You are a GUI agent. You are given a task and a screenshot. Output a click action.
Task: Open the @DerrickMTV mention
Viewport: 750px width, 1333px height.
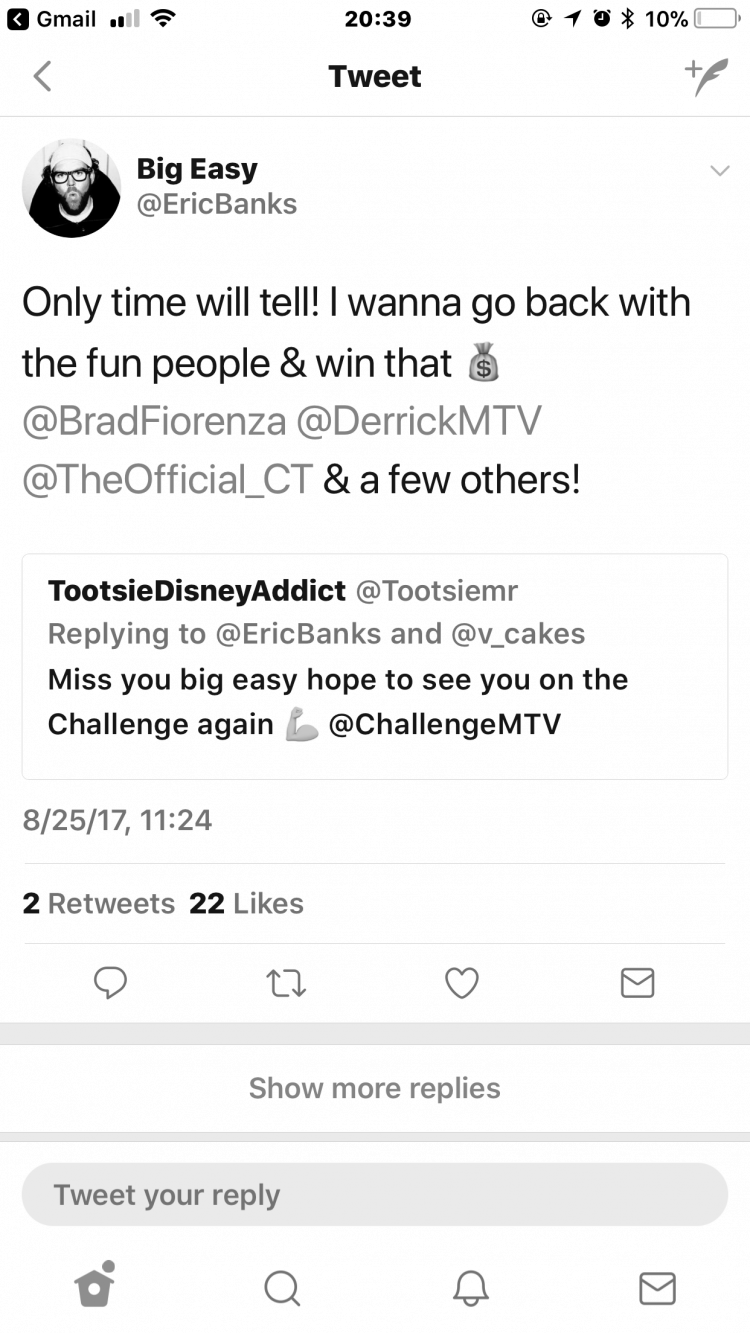418,421
